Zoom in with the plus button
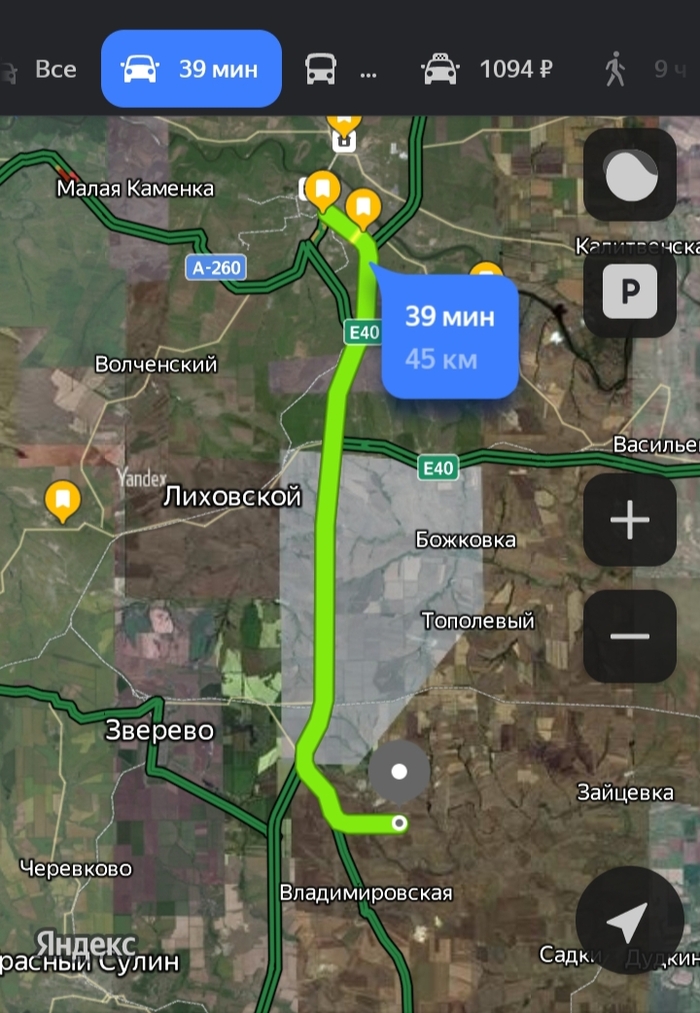 (630, 521)
